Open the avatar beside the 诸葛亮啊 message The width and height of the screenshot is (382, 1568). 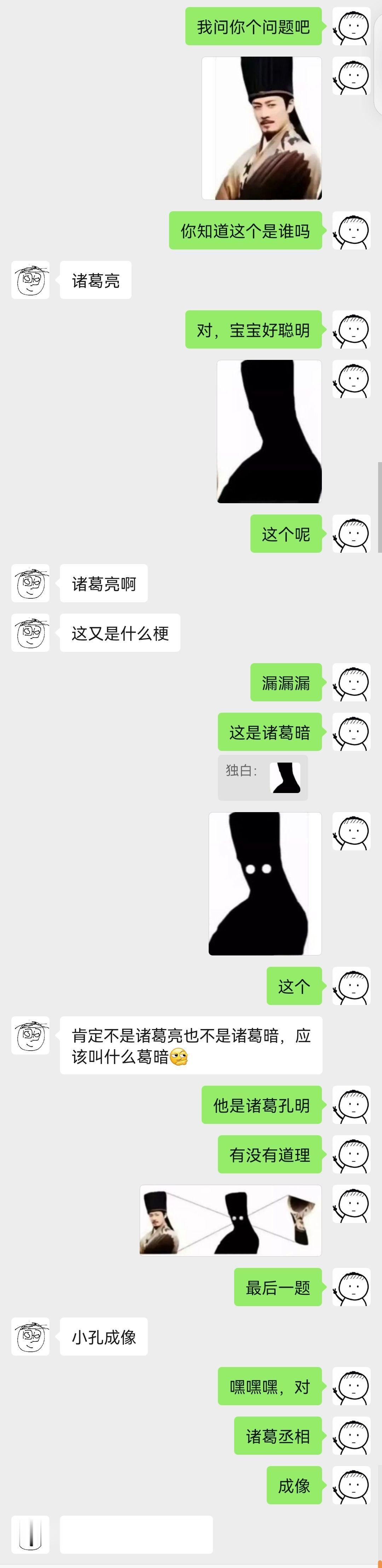click(30, 584)
